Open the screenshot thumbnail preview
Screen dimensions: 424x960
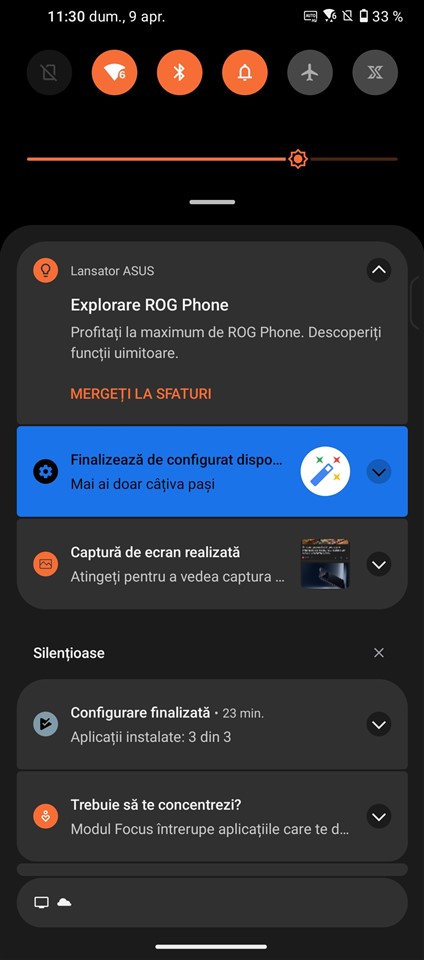click(325, 563)
